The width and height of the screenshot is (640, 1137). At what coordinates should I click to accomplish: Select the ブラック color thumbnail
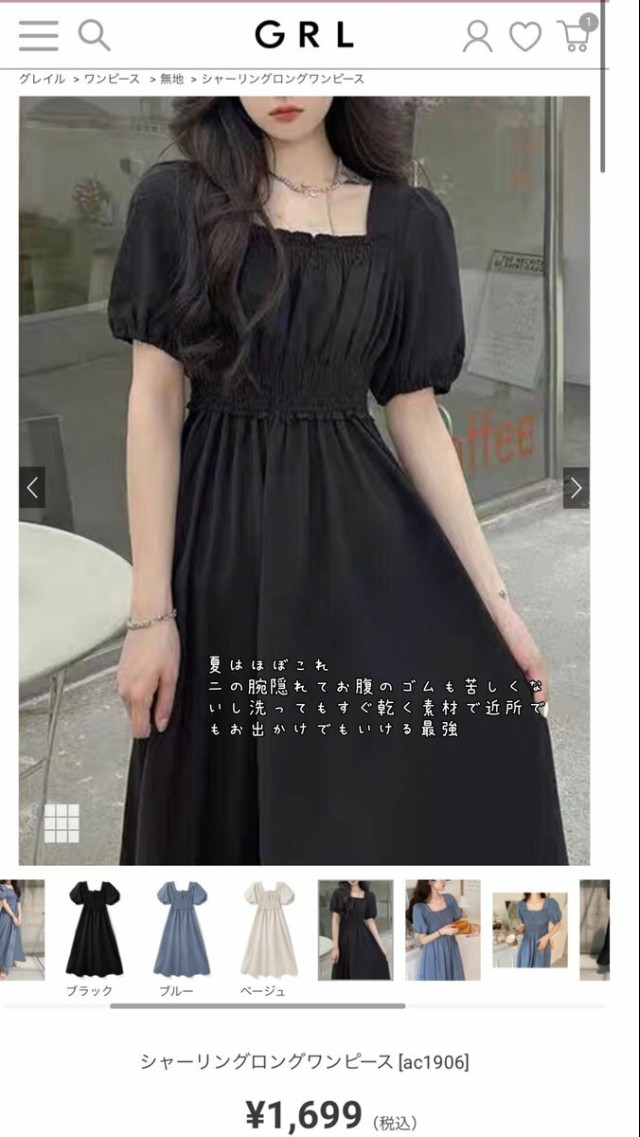coord(94,930)
